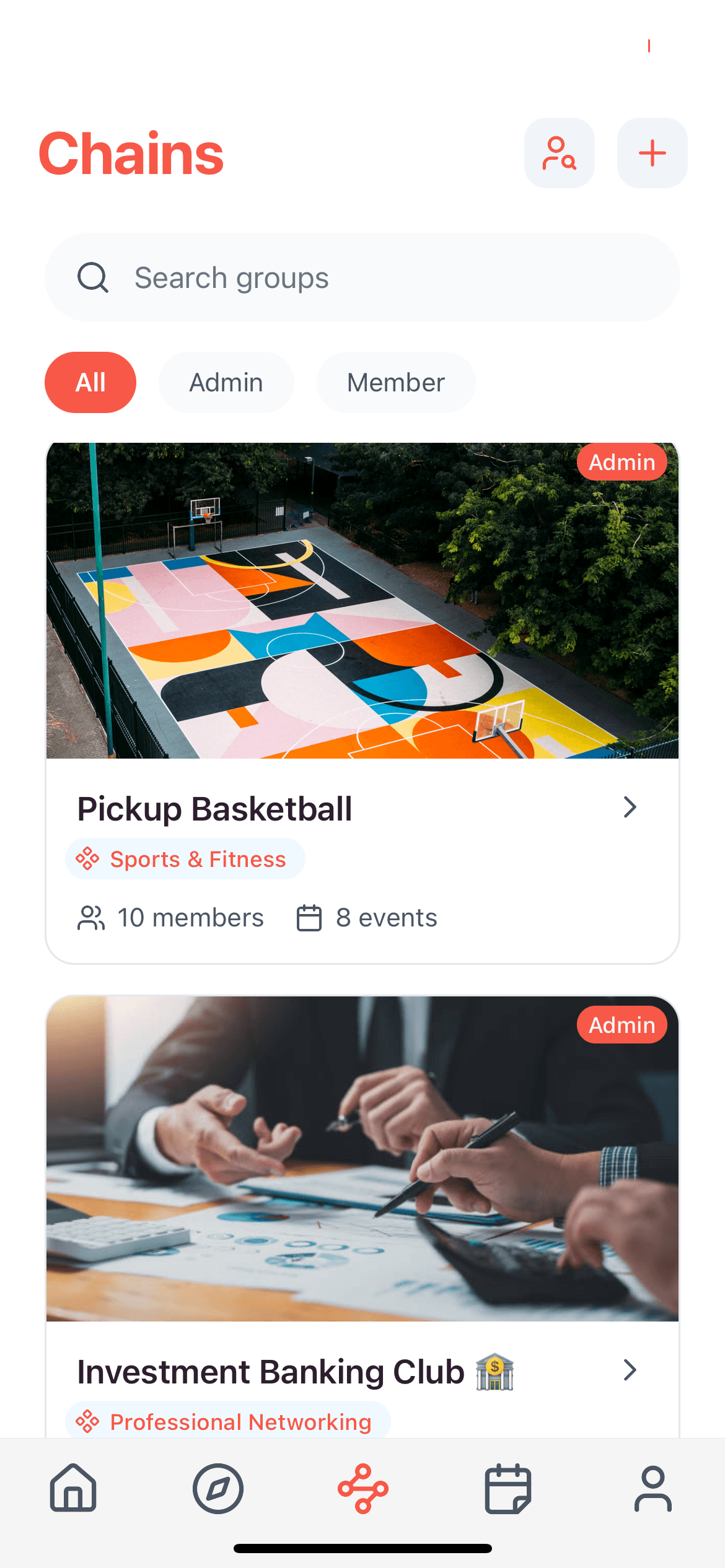This screenshot has height=1568, width=725.
Task: Open the calendar events tab
Action: (x=507, y=1488)
